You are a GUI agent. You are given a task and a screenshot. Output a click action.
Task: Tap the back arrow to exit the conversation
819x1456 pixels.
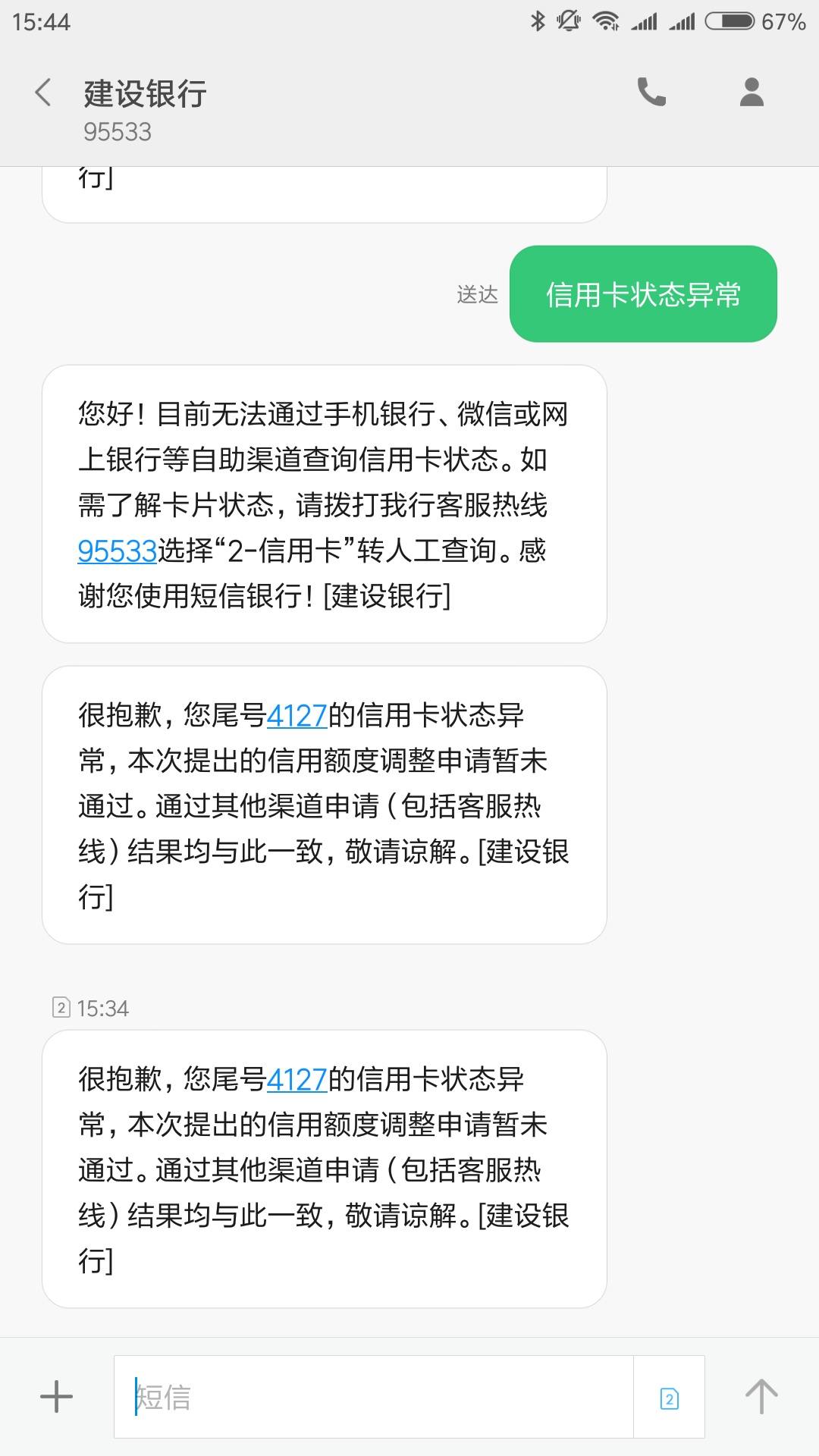[x=43, y=93]
